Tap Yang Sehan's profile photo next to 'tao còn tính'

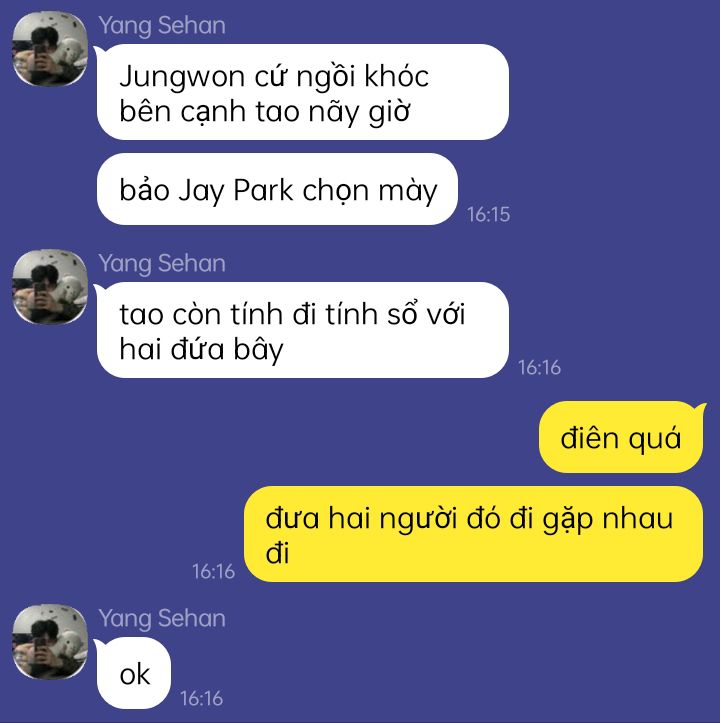50,287
